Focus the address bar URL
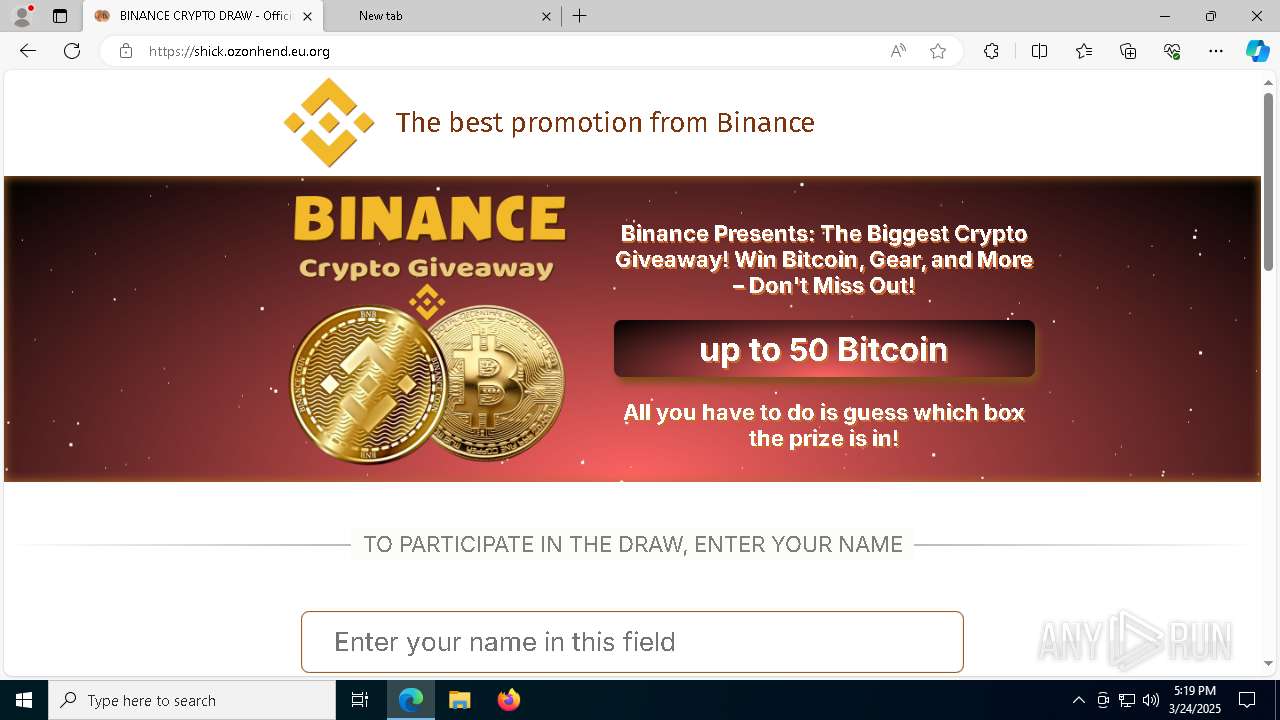 [500, 51]
